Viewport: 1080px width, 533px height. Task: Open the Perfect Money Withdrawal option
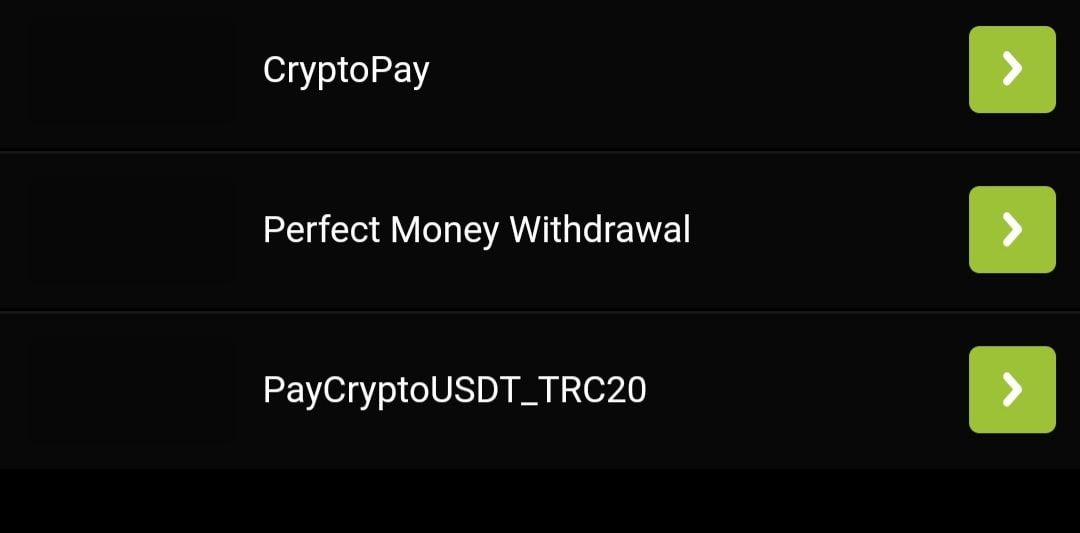pyautogui.click(x=476, y=230)
